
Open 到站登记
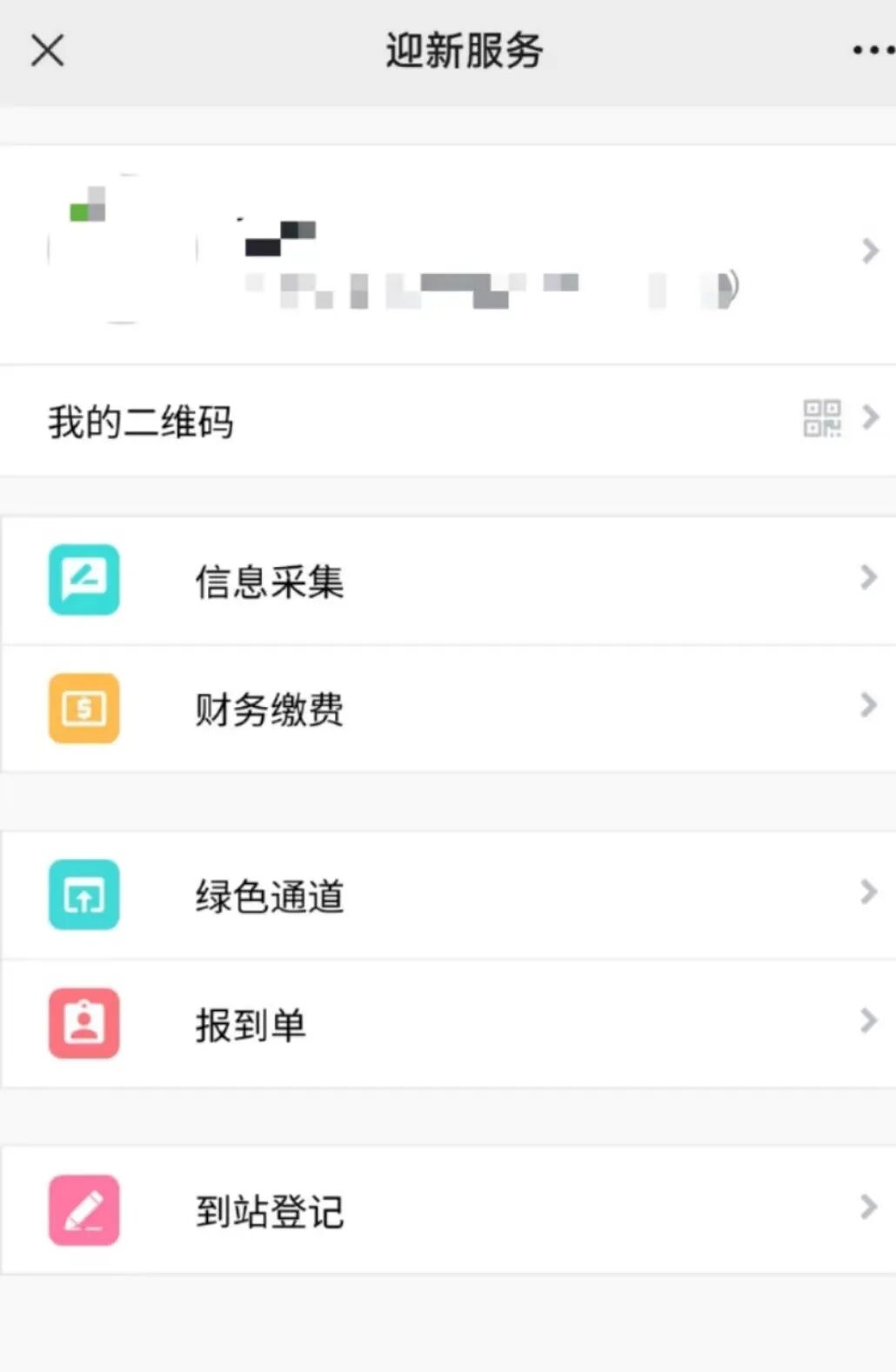tap(448, 1210)
